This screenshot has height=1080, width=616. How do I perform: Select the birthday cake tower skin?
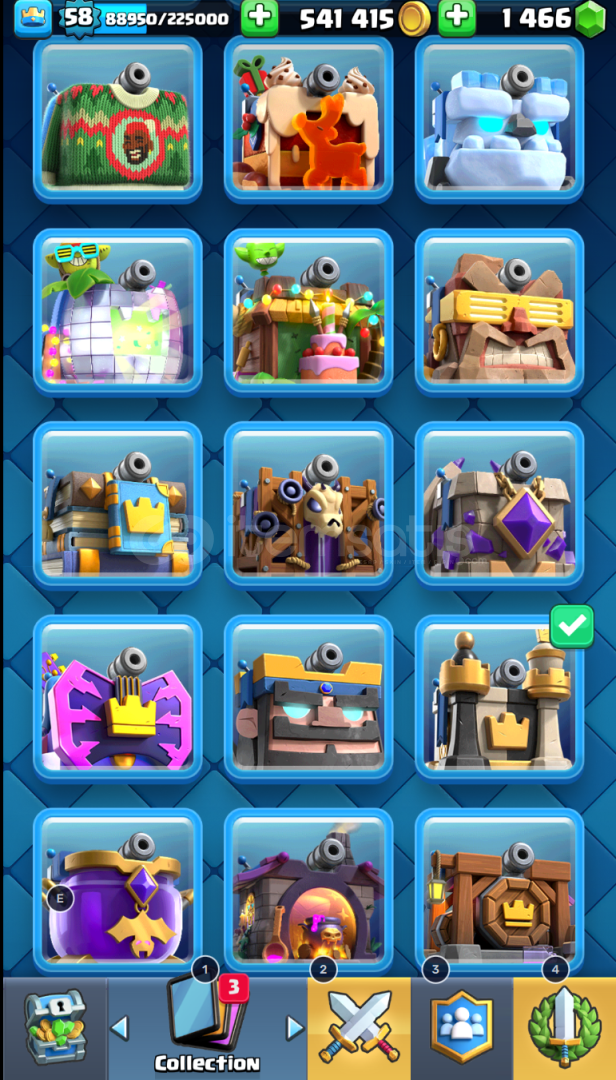(309, 312)
